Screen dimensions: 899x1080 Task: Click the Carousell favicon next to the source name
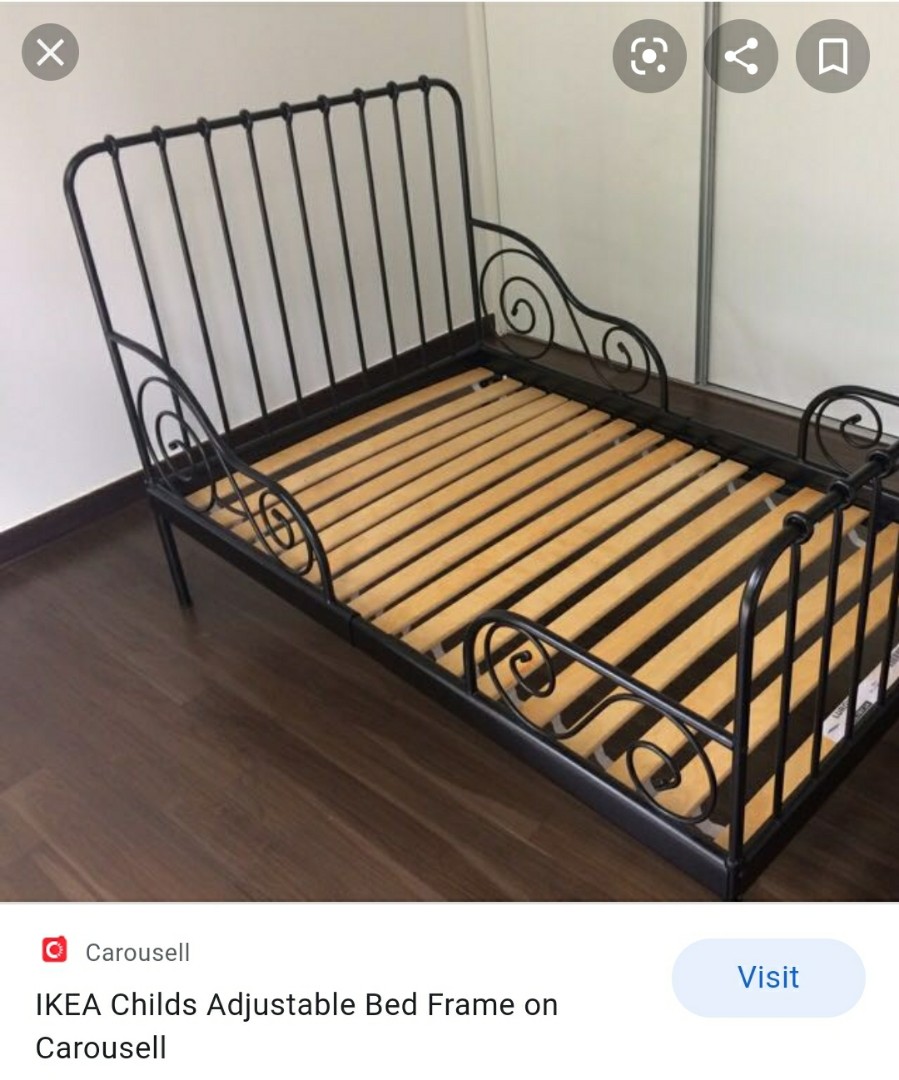(x=53, y=953)
